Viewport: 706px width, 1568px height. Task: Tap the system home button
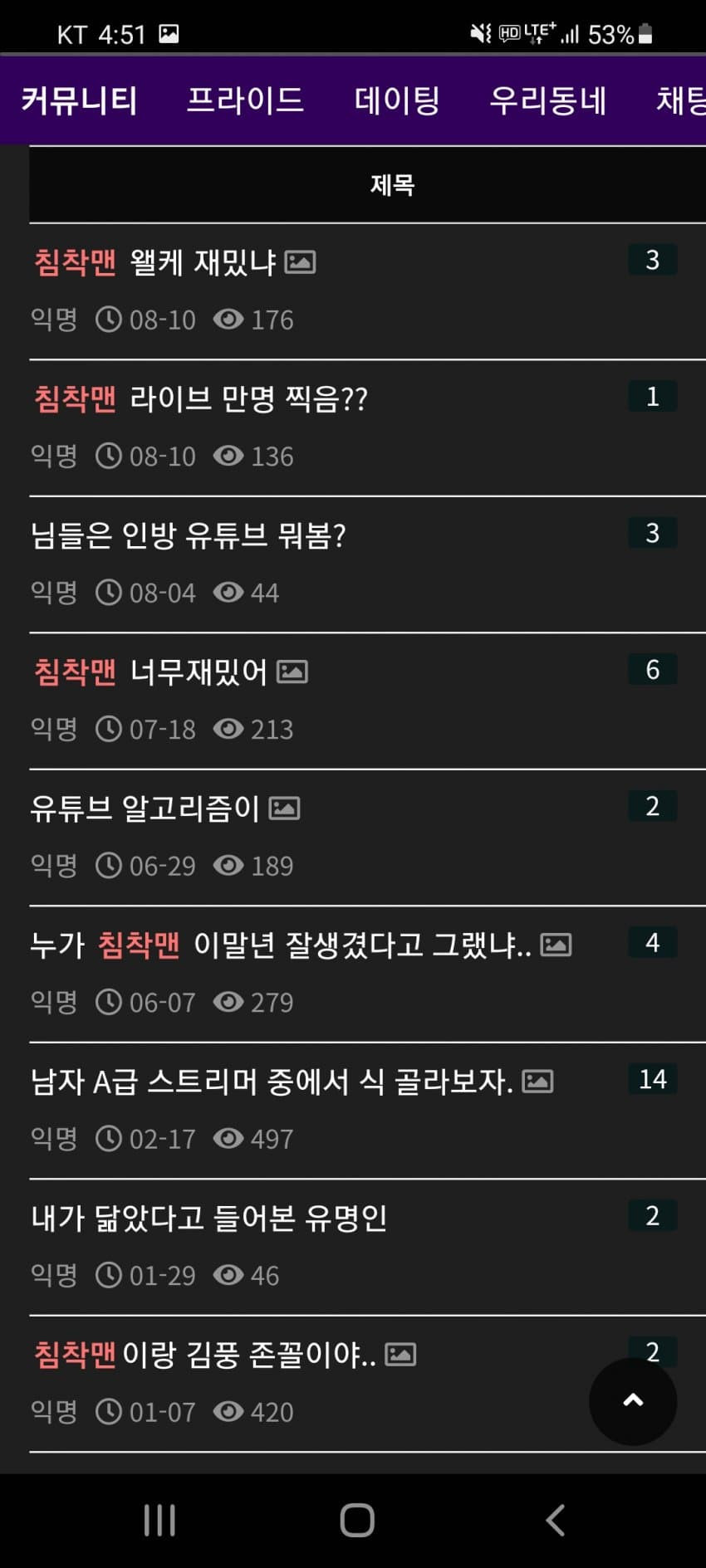(x=357, y=1521)
